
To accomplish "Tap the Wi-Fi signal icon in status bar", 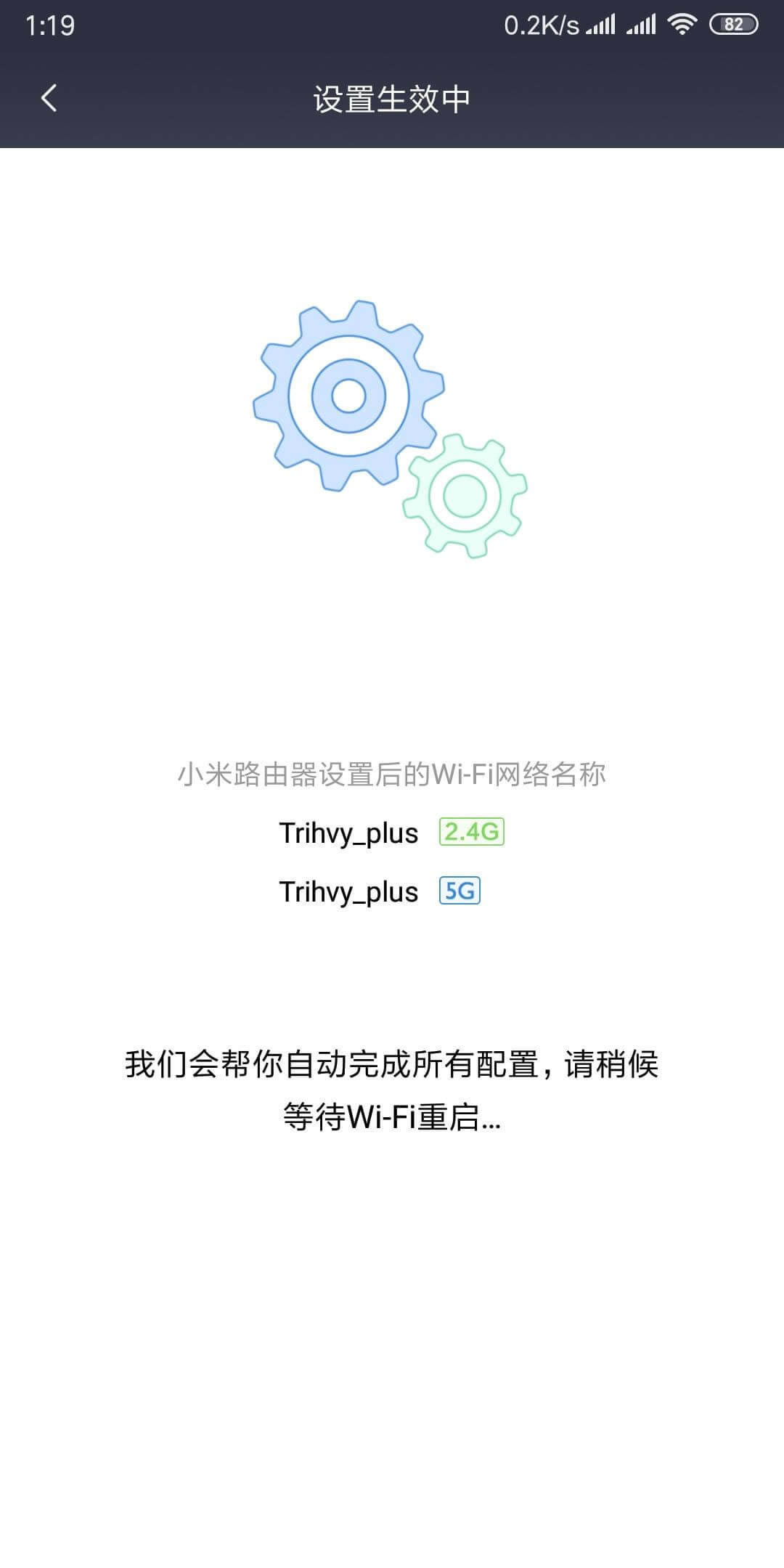I will click(681, 23).
